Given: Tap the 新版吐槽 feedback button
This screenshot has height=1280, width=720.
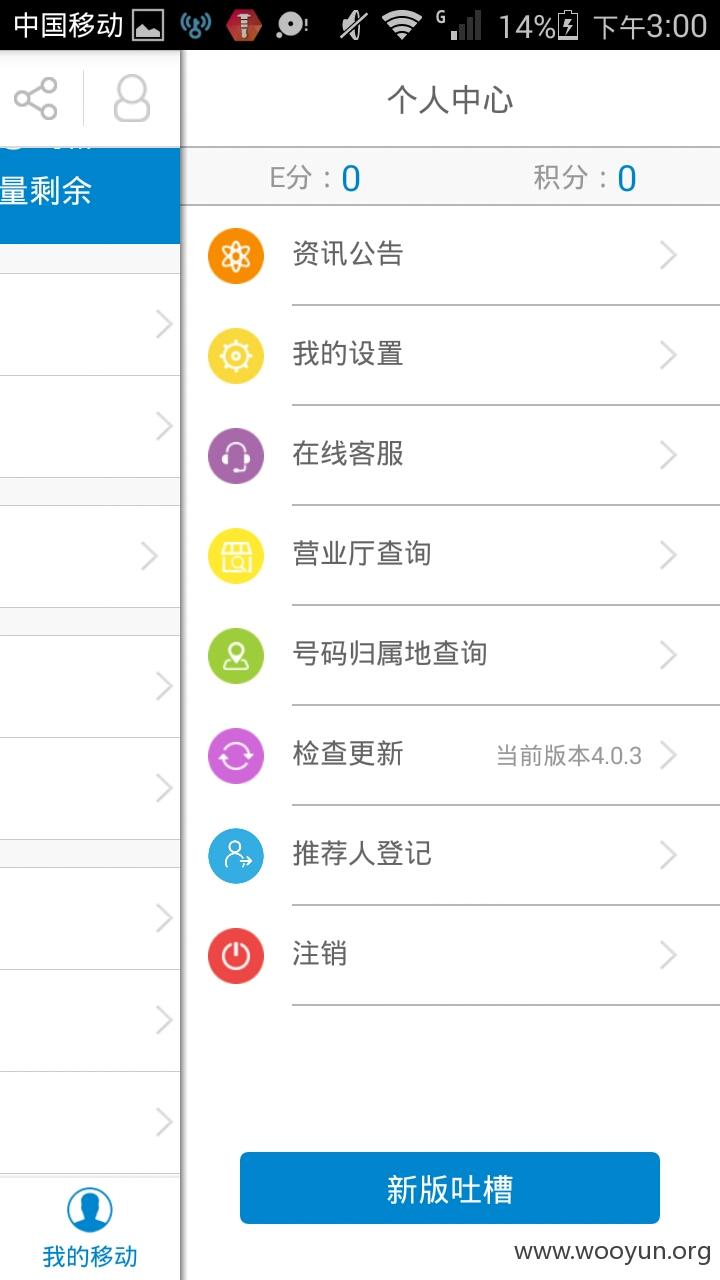Looking at the screenshot, I should [450, 1188].
